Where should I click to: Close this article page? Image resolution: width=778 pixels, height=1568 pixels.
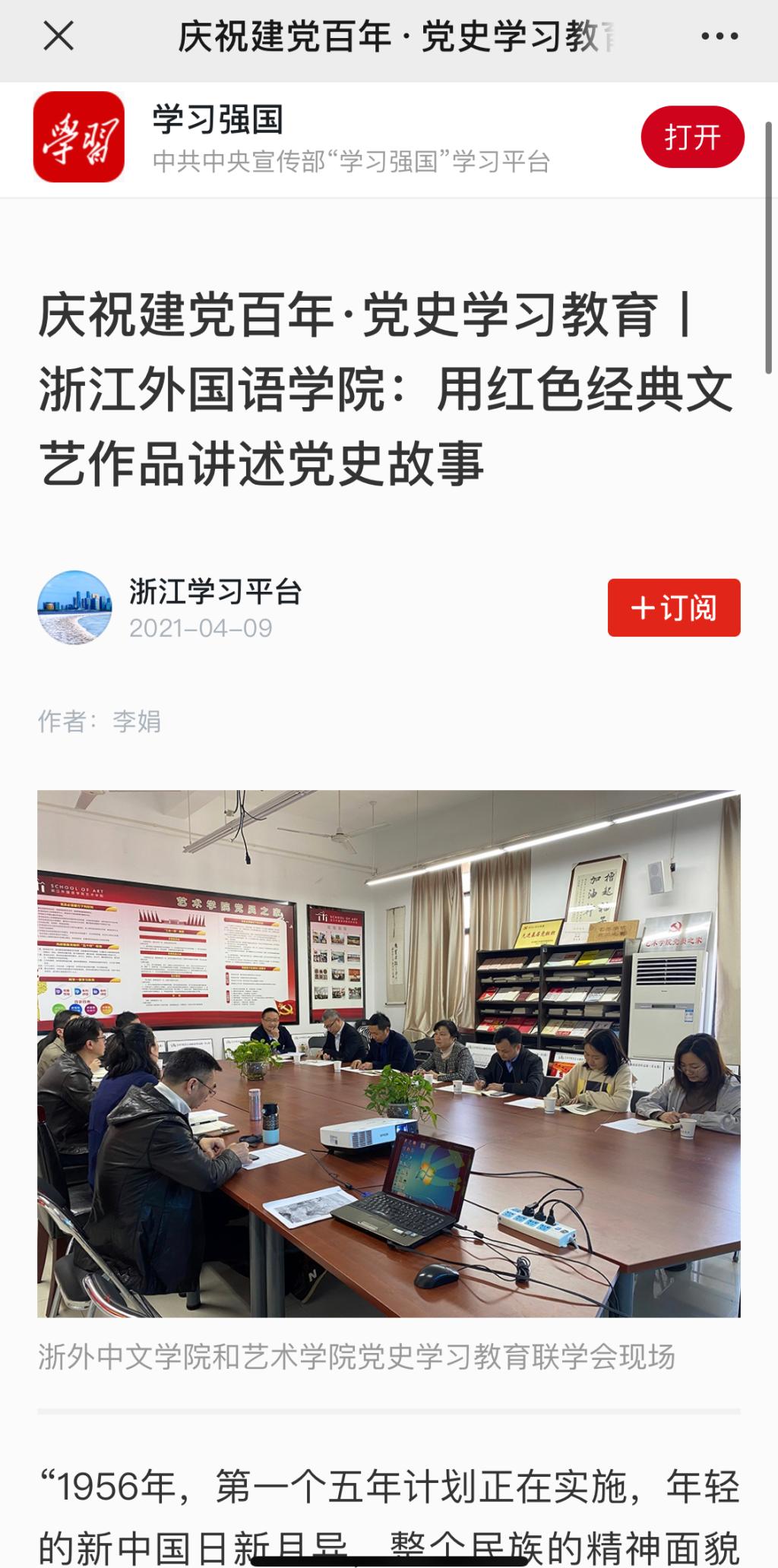pyautogui.click(x=59, y=36)
